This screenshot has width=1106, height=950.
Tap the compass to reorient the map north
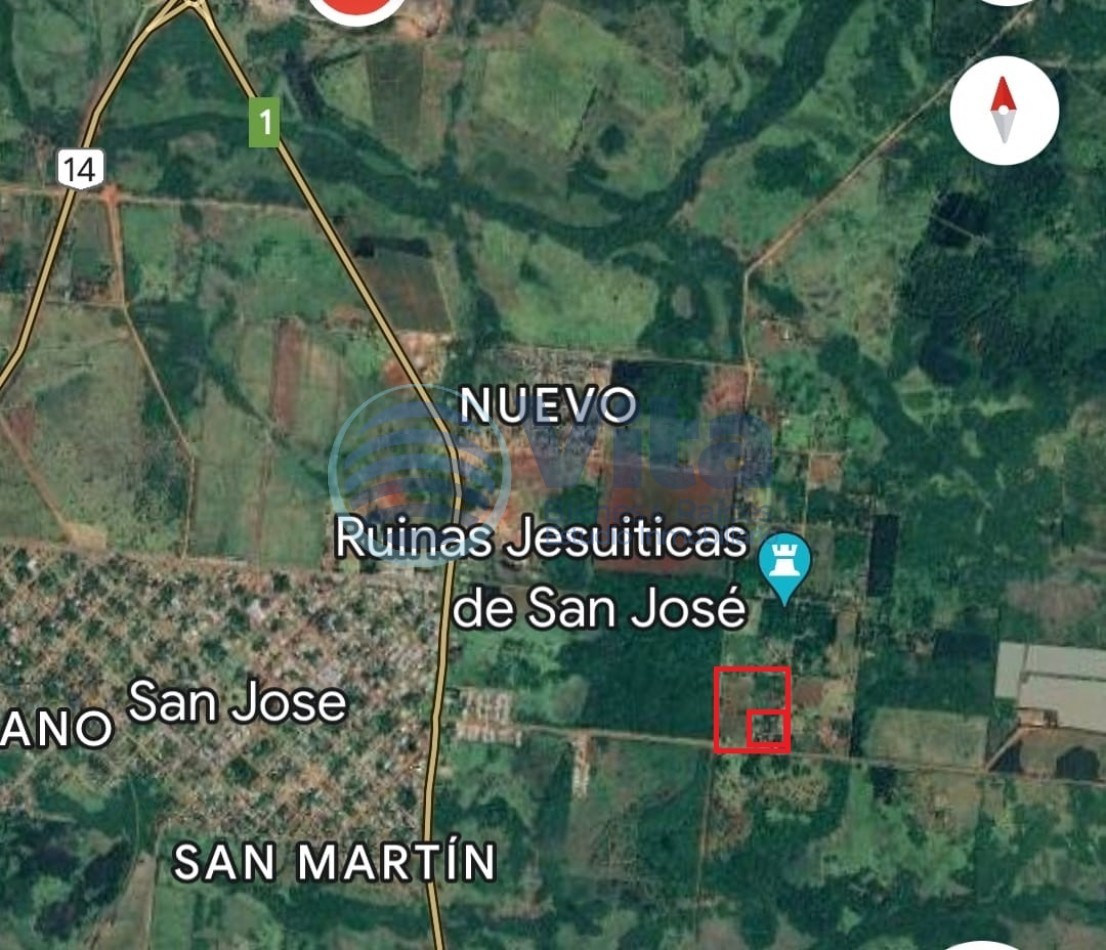1003,110
